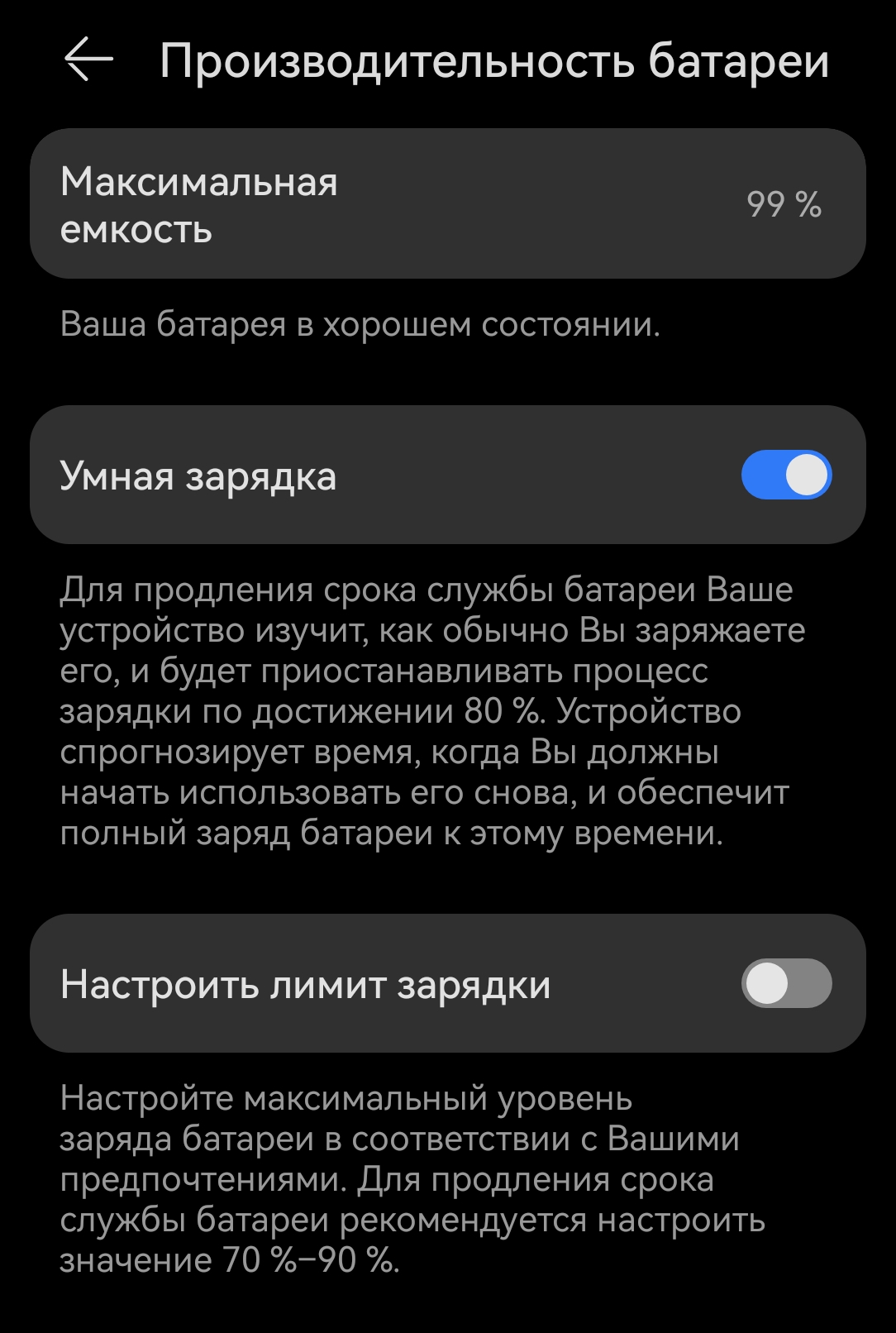Enable Настроить лимит зарядки switch

785,983
